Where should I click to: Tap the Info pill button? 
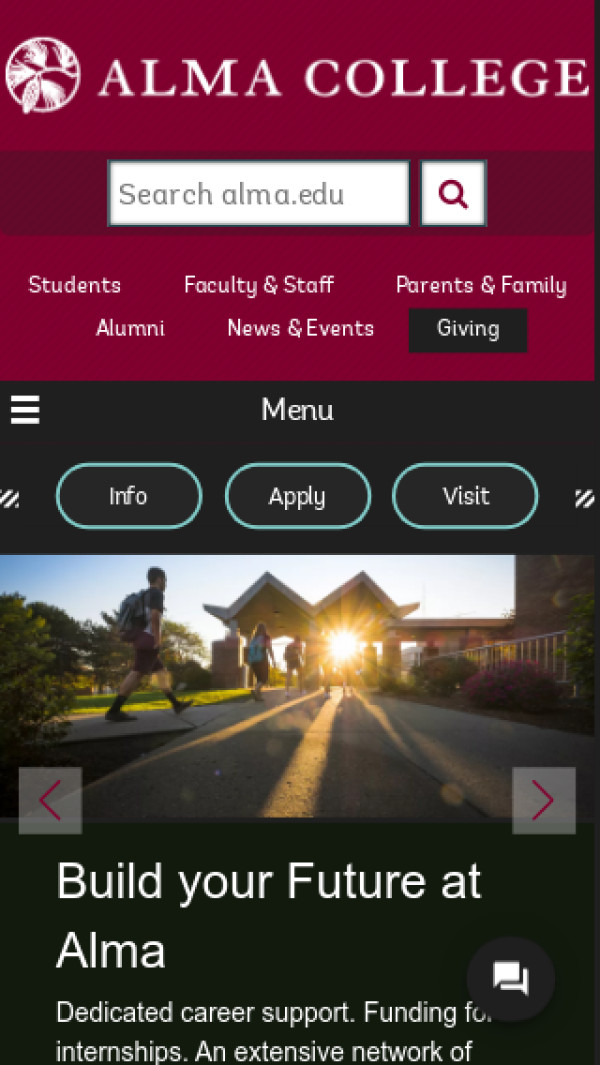click(x=128, y=496)
